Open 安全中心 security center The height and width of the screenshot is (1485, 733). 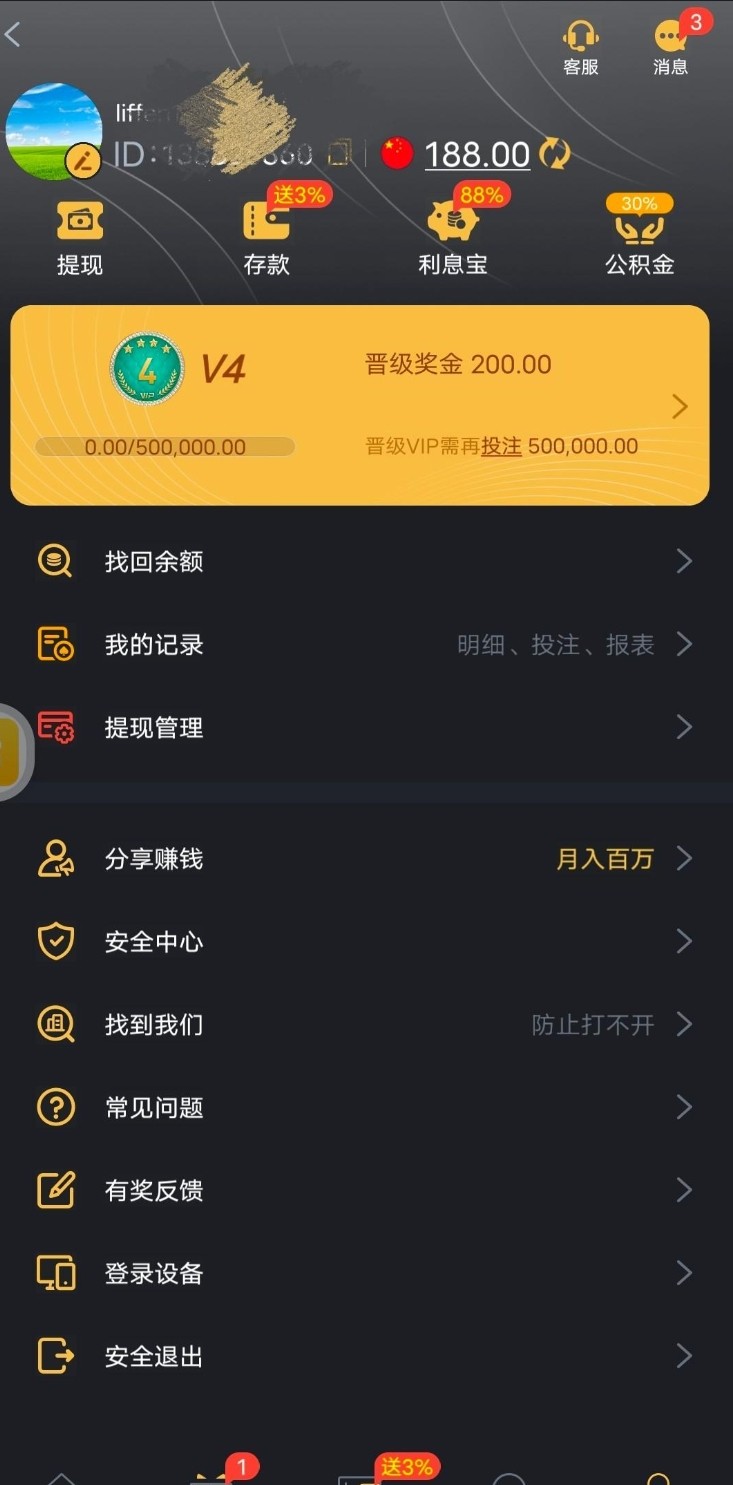[x=366, y=941]
